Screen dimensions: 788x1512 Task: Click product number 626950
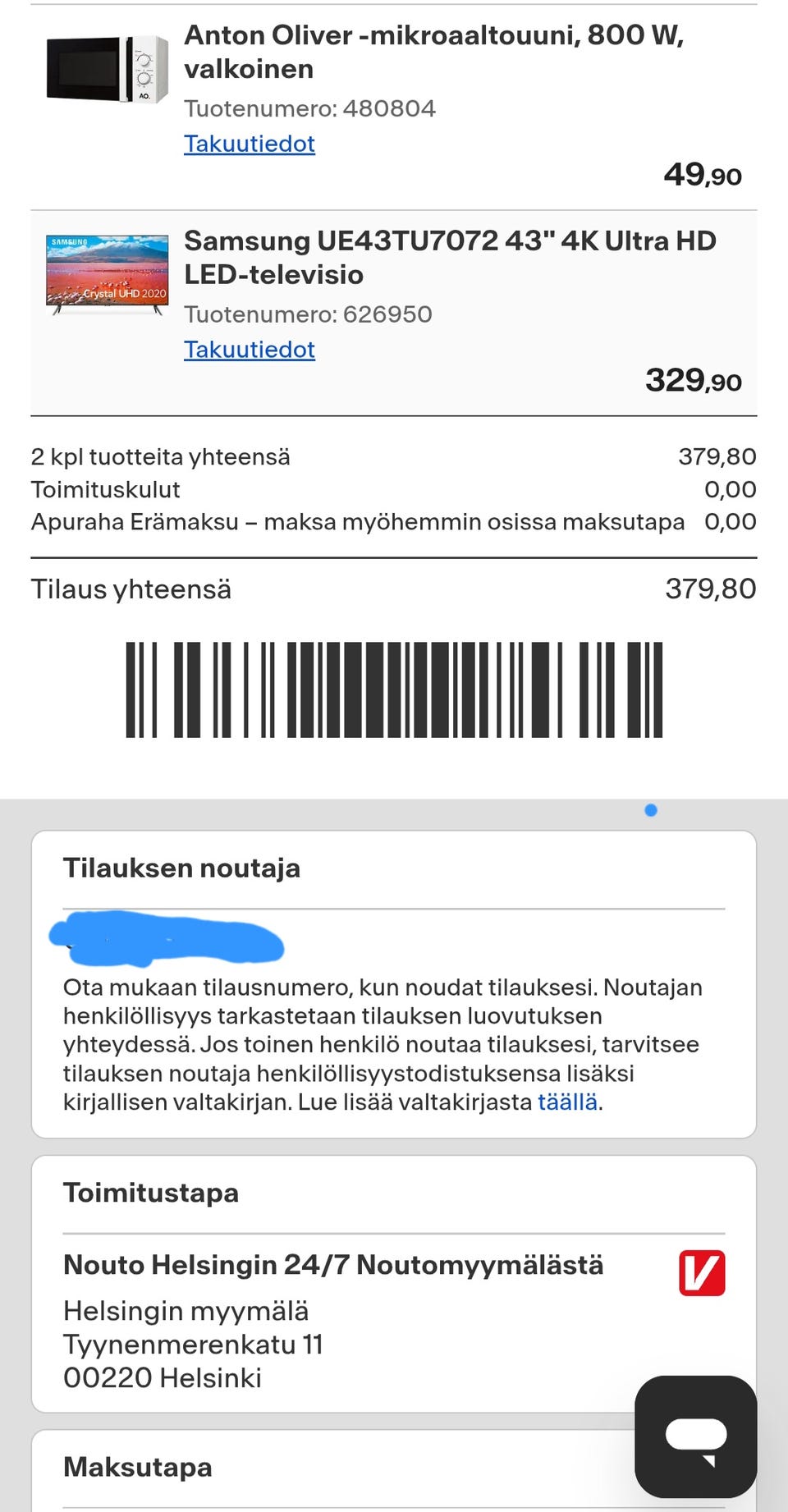tap(309, 314)
